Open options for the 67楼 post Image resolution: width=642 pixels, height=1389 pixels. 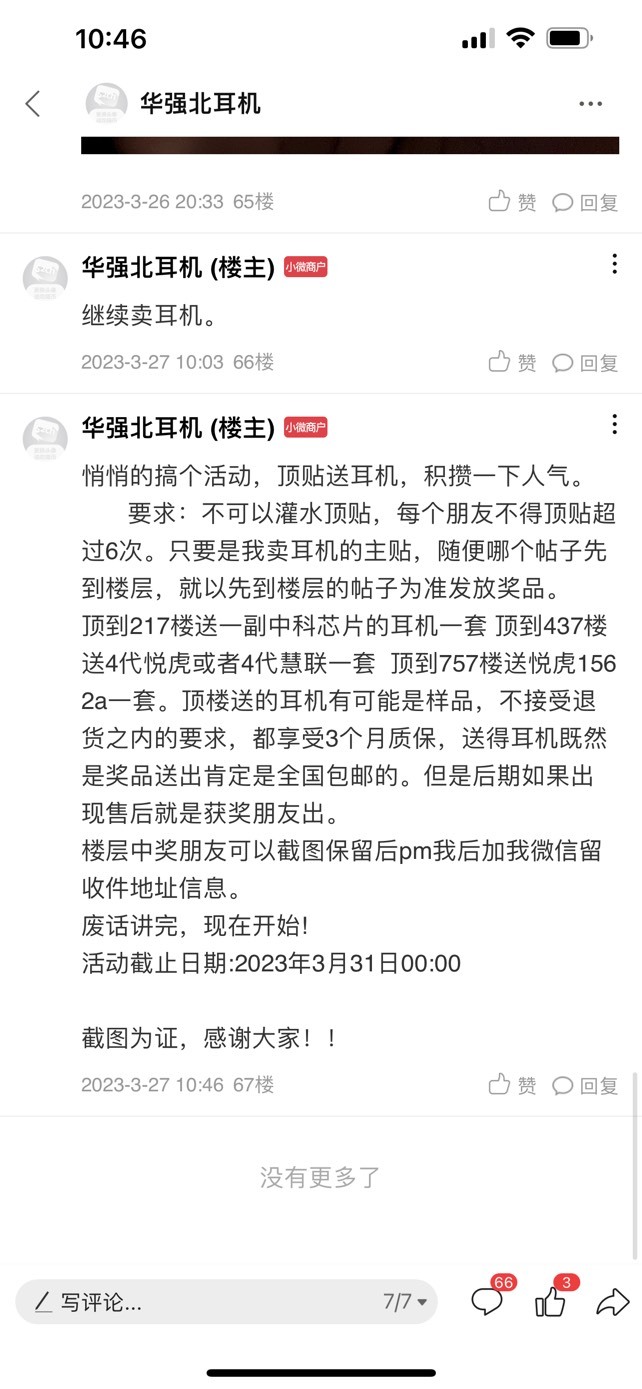(614, 425)
